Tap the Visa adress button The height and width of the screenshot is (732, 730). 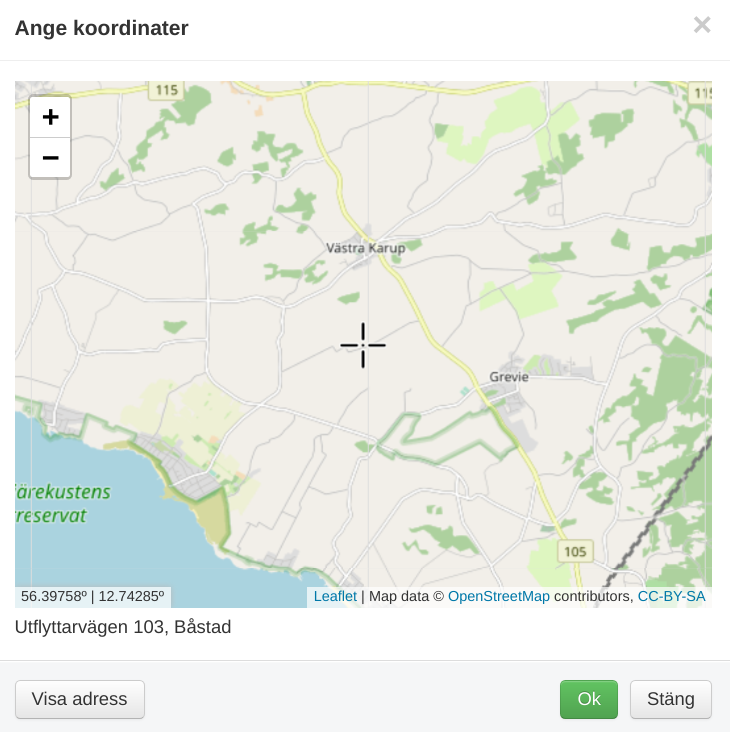coord(80,699)
